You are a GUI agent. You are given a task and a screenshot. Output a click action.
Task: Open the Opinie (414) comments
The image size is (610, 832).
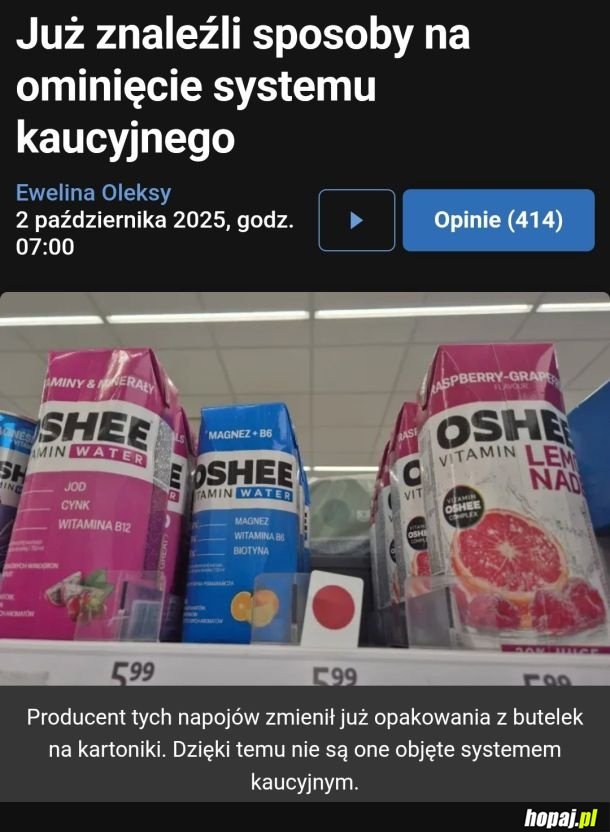(498, 220)
